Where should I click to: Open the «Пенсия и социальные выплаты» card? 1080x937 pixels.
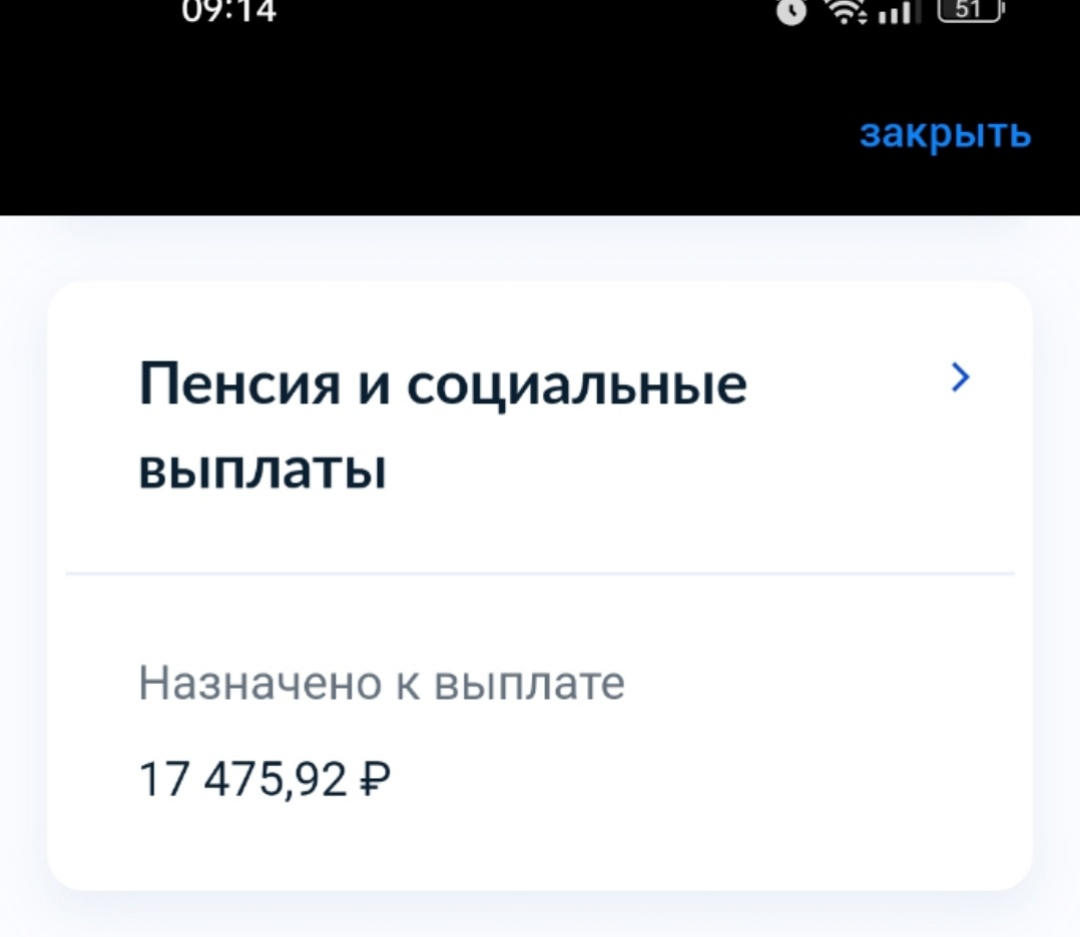click(x=540, y=426)
